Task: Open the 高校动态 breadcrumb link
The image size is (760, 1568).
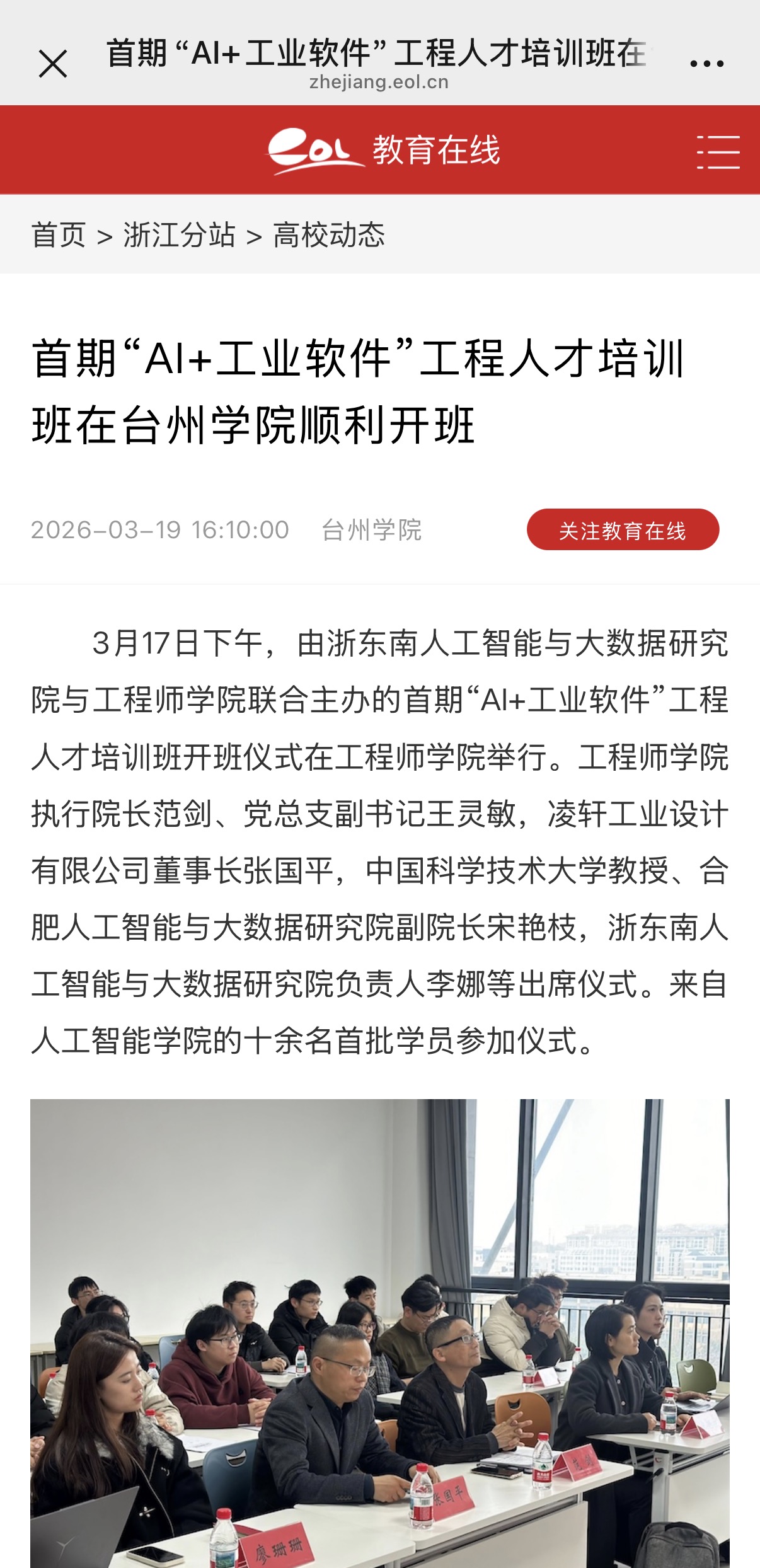Action: click(x=328, y=235)
